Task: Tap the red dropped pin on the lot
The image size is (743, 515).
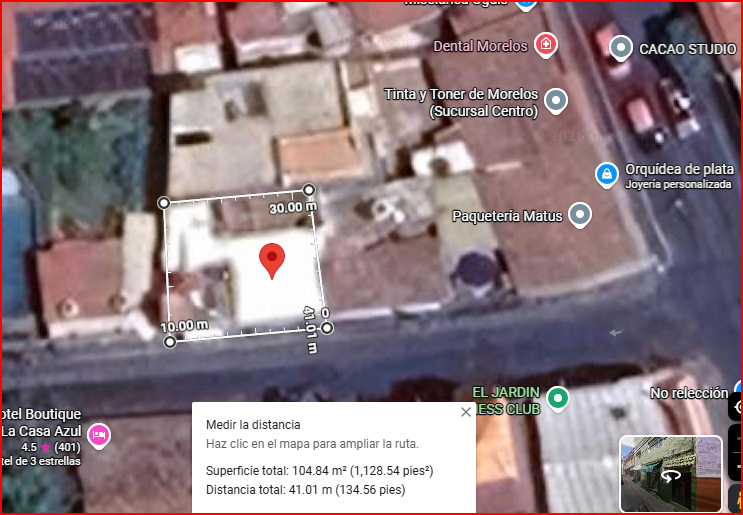Action: point(271,259)
